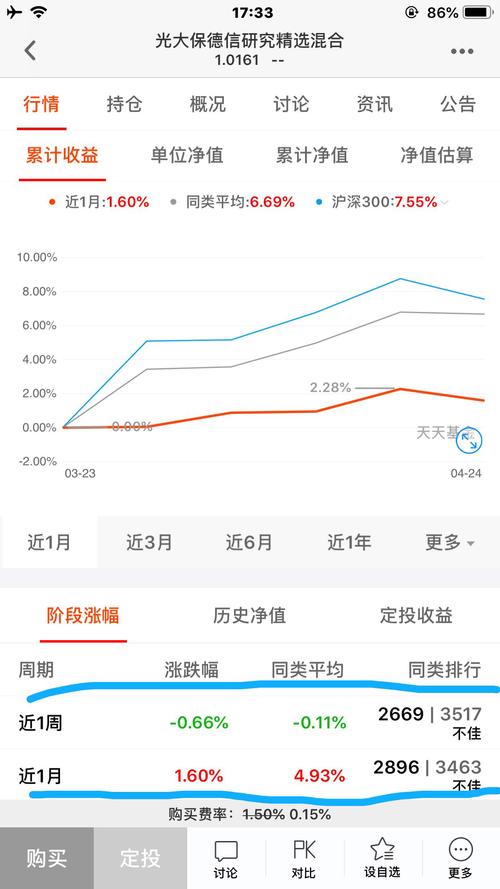
Task: Switch to 历史净值 tab
Action: (249, 615)
